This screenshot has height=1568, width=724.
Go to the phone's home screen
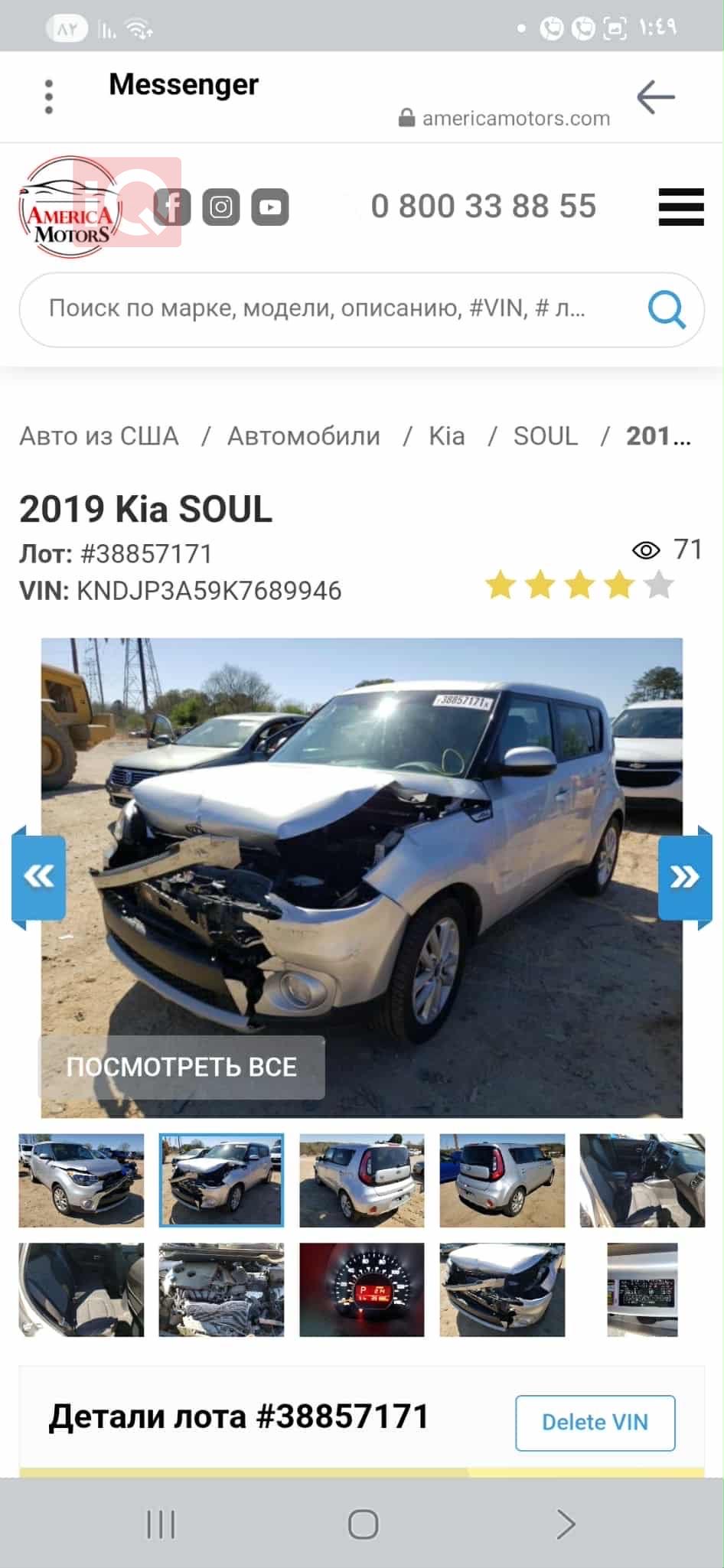(x=363, y=1524)
